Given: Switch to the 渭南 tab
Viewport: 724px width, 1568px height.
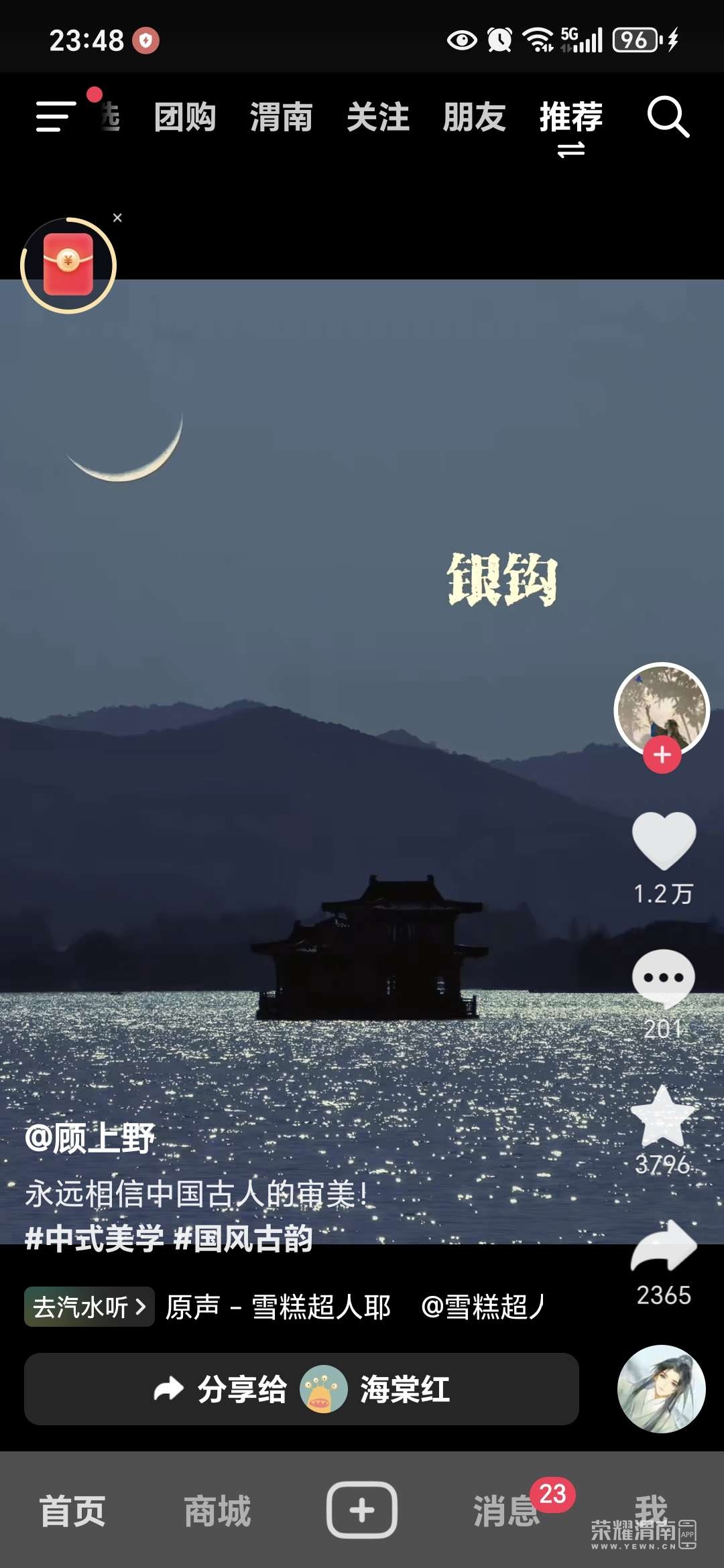Looking at the screenshot, I should 281,117.
